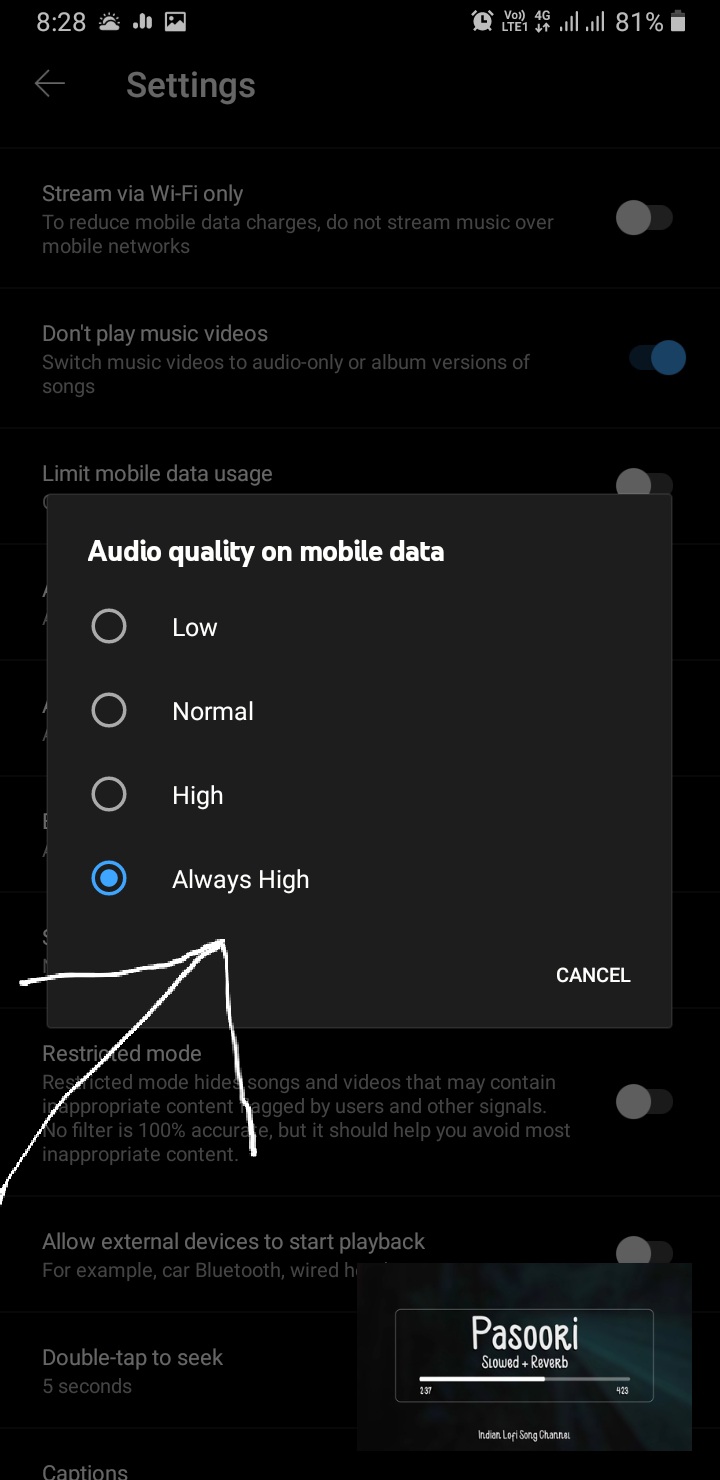Turn on Restricted mode

click(x=644, y=1102)
